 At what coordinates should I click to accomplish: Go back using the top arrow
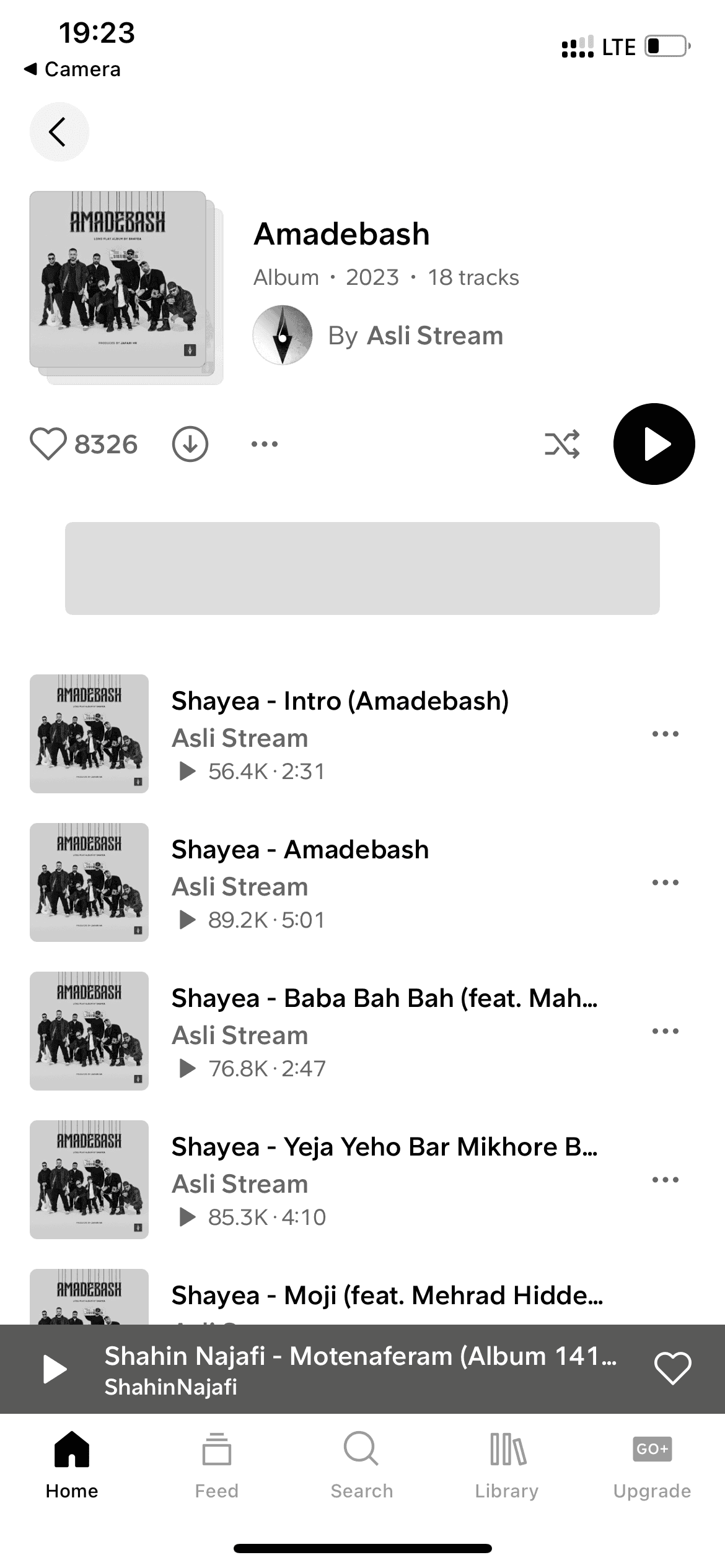point(59,132)
